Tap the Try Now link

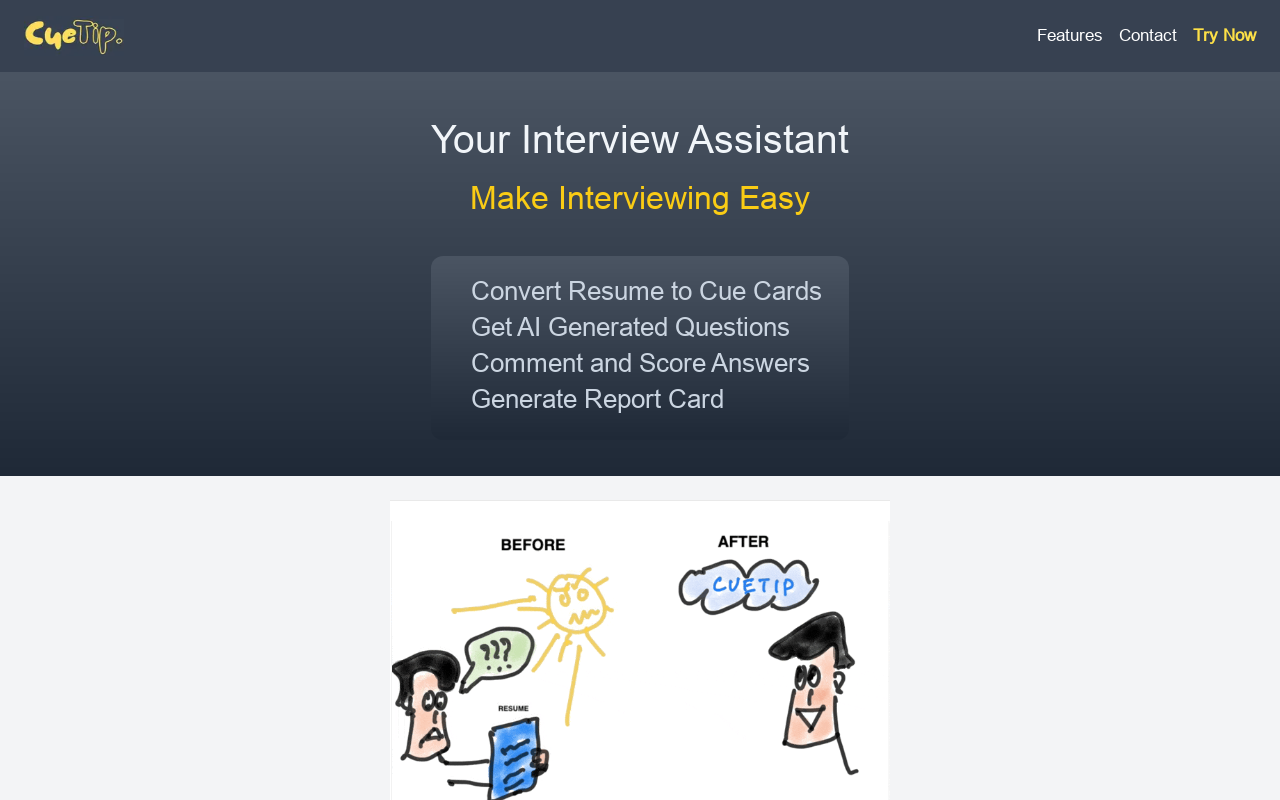click(x=1224, y=35)
